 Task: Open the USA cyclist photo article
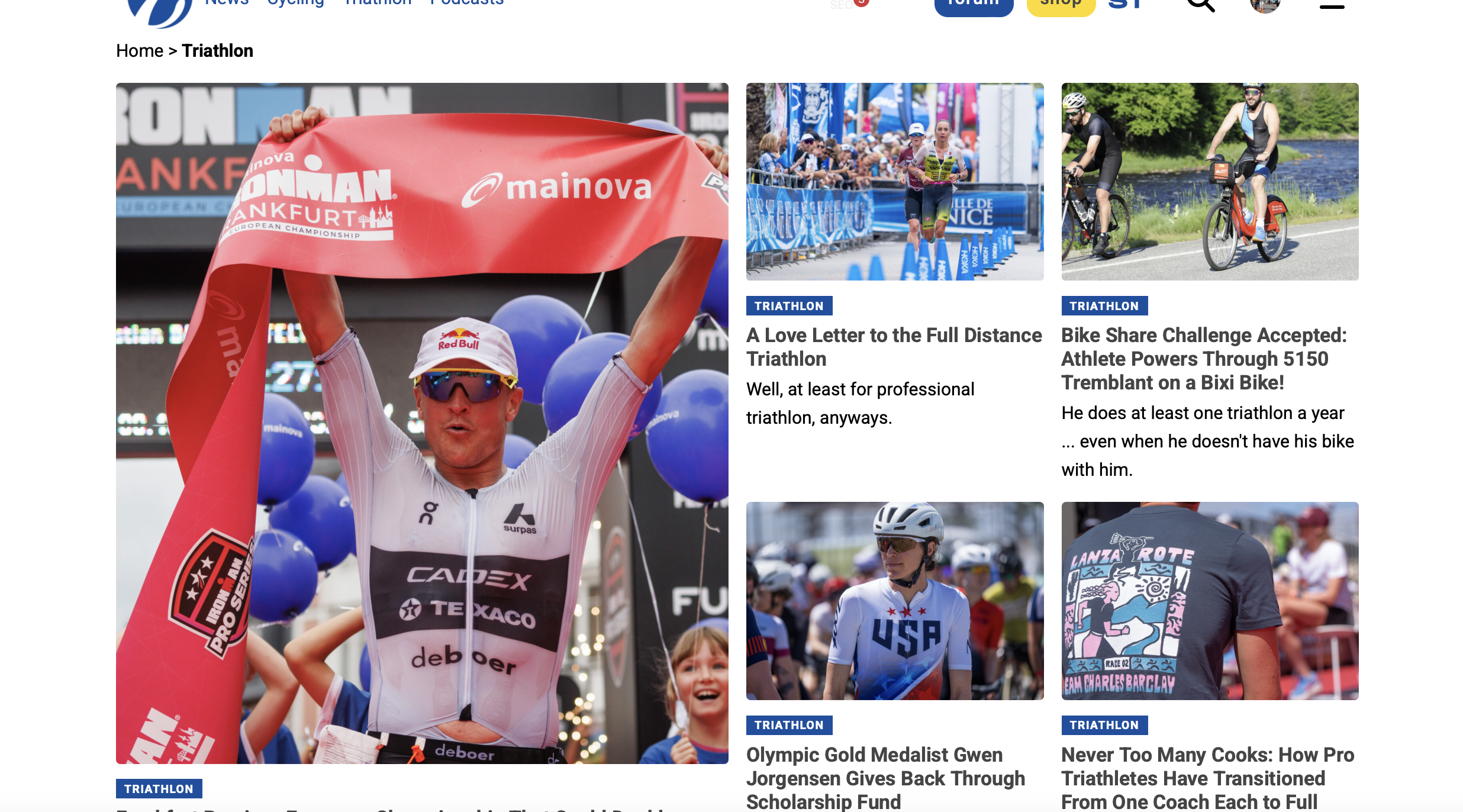895,601
